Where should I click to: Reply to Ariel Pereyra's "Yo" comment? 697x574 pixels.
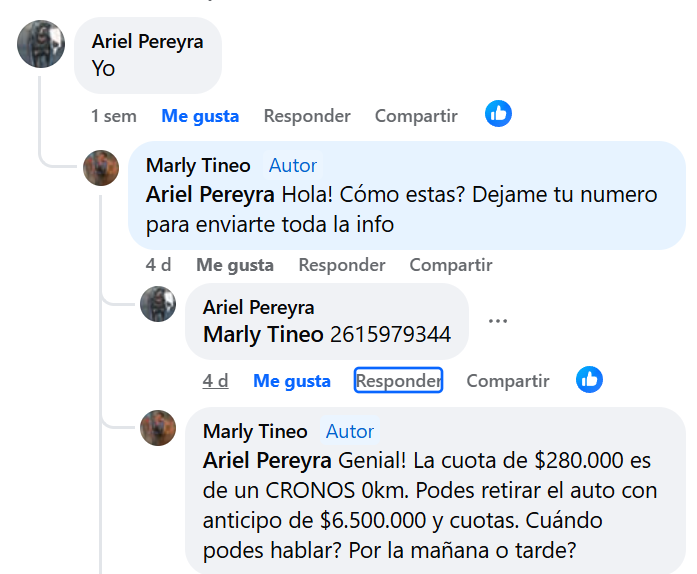307,116
